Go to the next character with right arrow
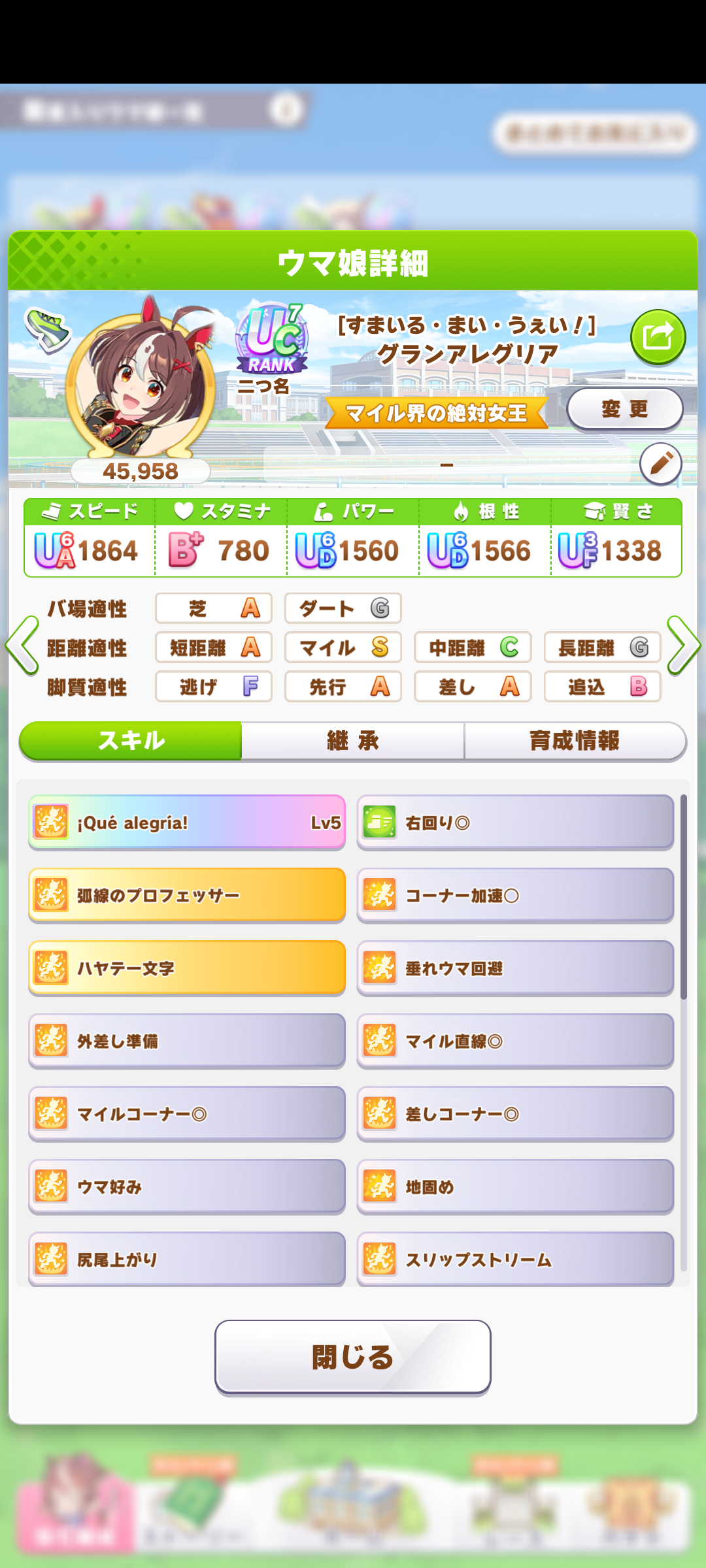 pos(684,645)
